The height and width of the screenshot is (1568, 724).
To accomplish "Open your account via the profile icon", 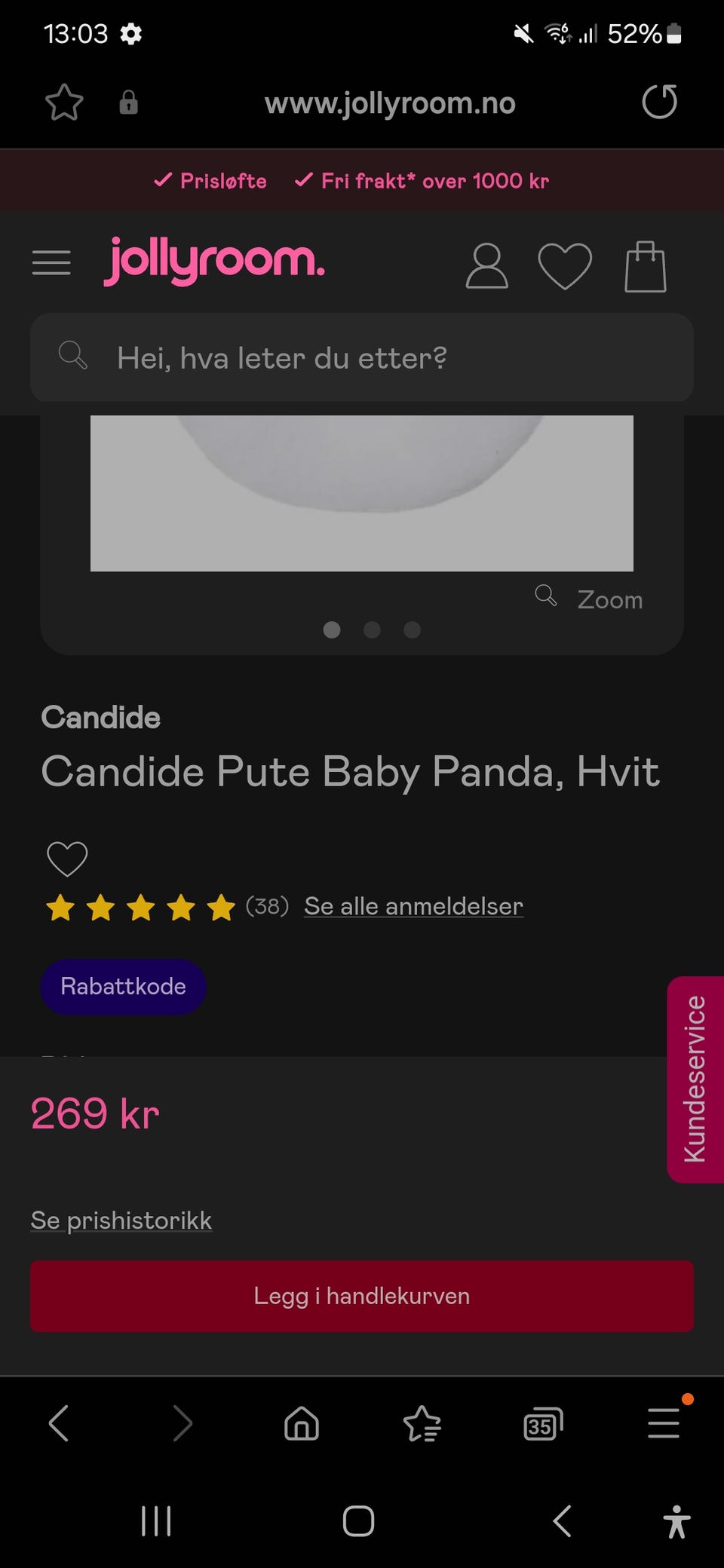I will click(486, 265).
